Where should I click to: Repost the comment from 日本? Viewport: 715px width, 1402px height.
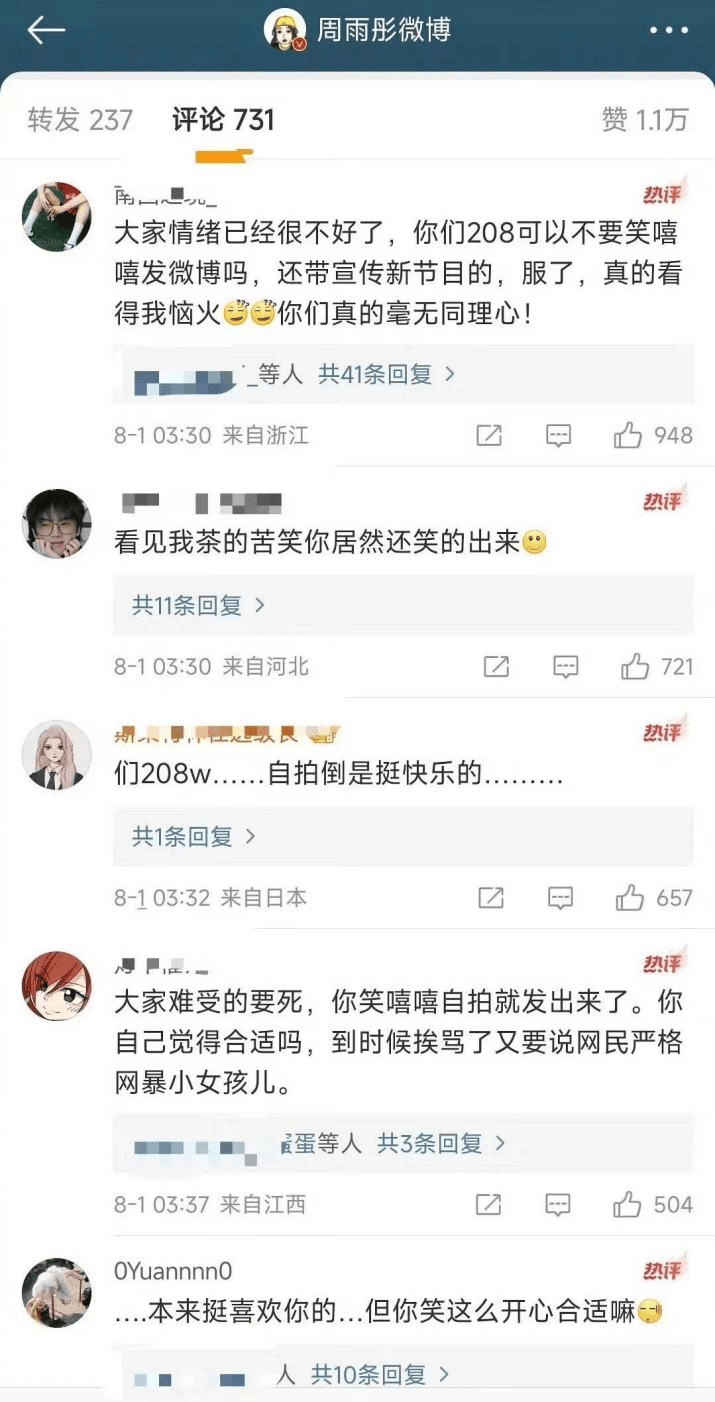(x=491, y=898)
